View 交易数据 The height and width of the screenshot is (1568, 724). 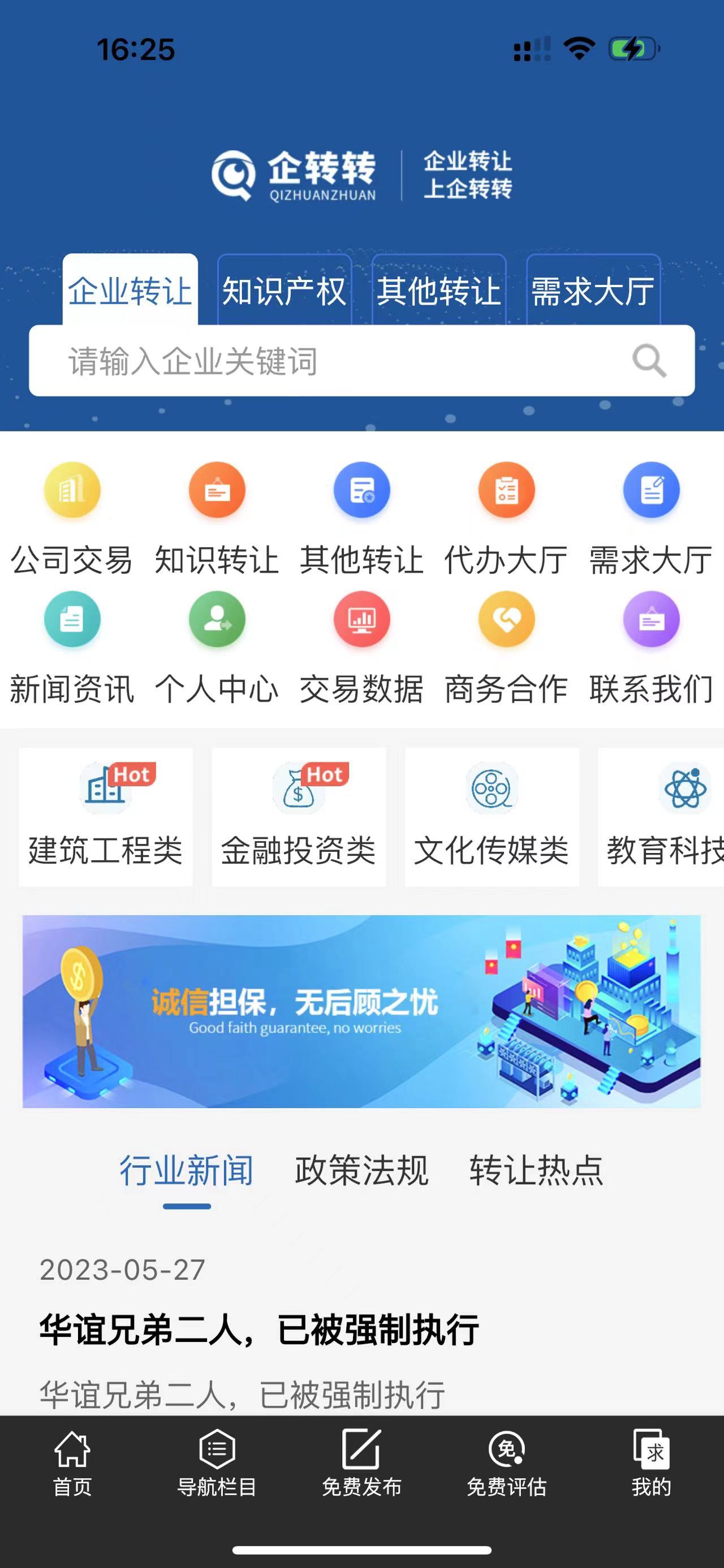pyautogui.click(x=361, y=647)
